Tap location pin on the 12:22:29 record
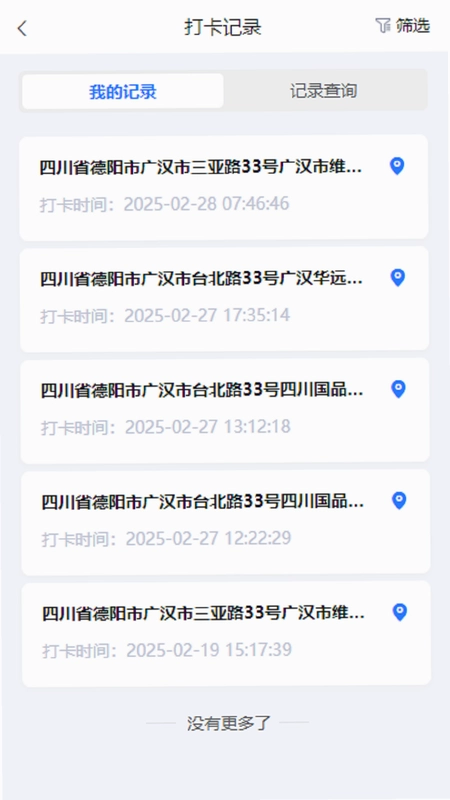This screenshot has height=800, width=450. [399, 501]
